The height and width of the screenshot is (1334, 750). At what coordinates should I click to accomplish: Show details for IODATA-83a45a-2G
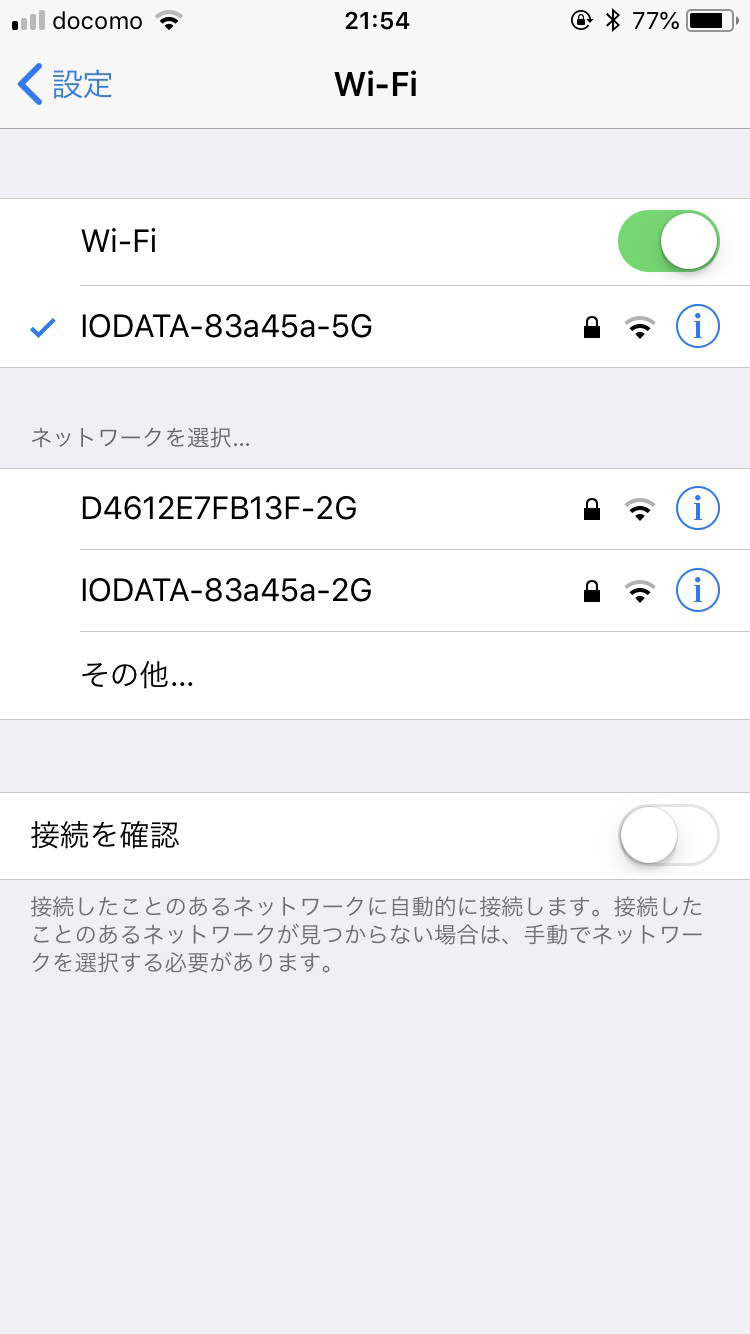pyautogui.click(x=698, y=591)
